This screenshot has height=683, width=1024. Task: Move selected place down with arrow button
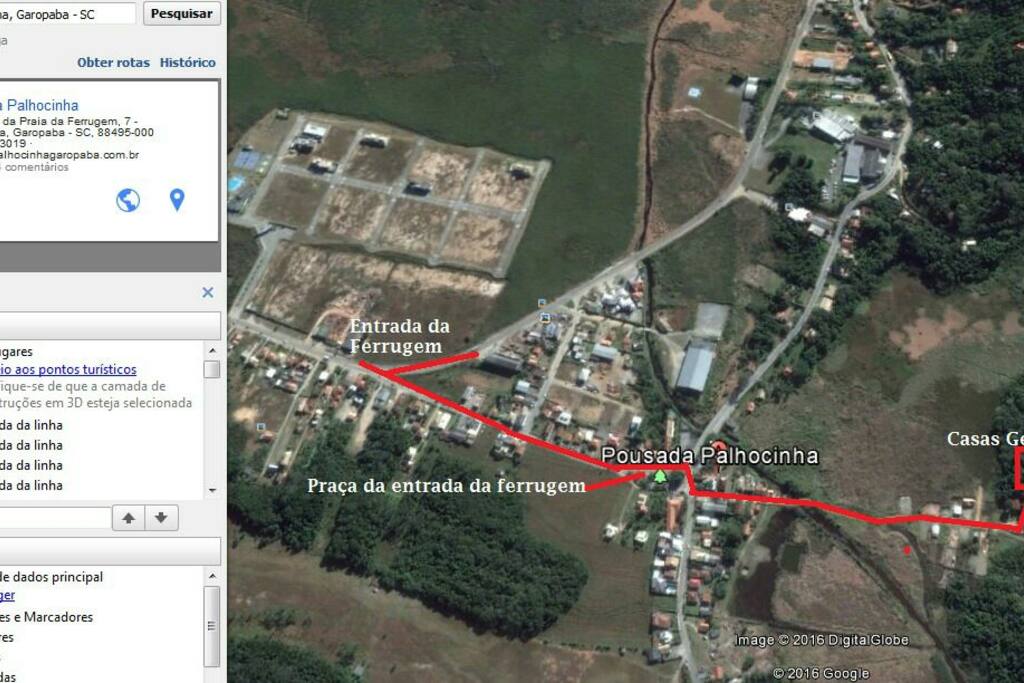coord(161,518)
